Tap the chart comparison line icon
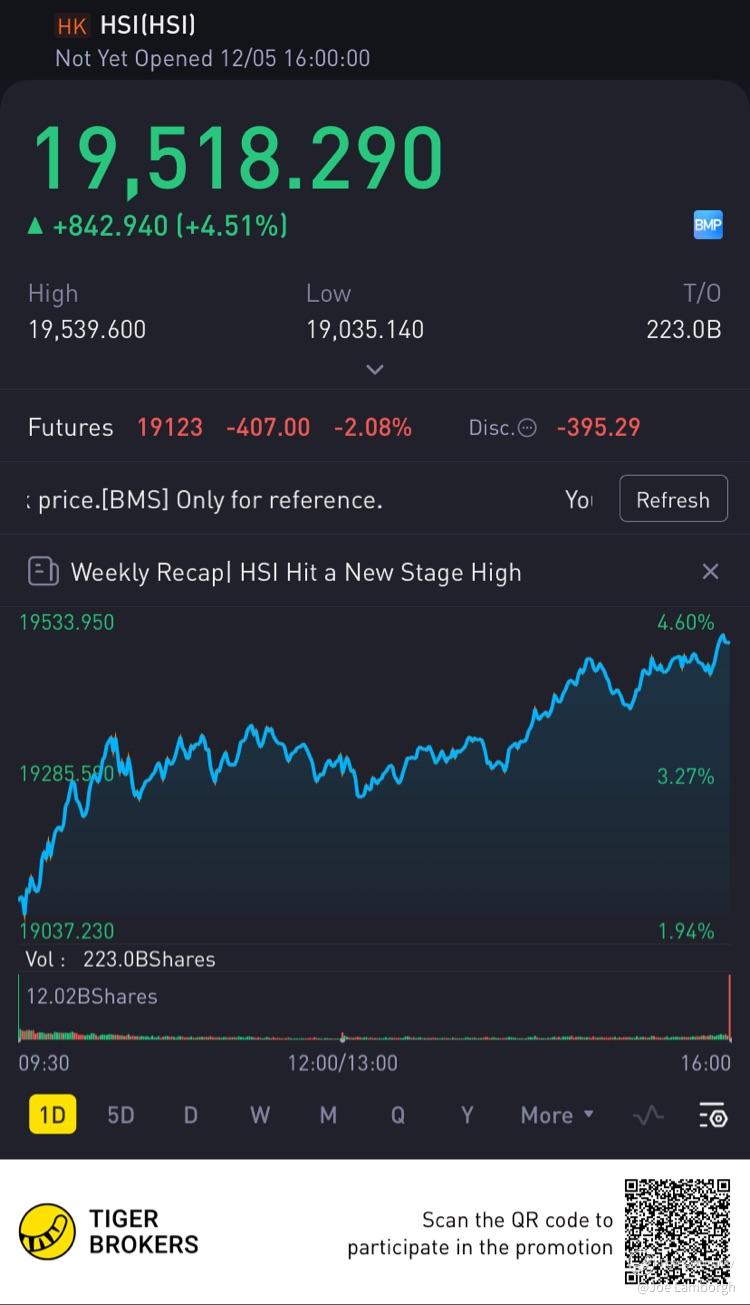Screen dimensions: 750x1305 click(648, 1116)
